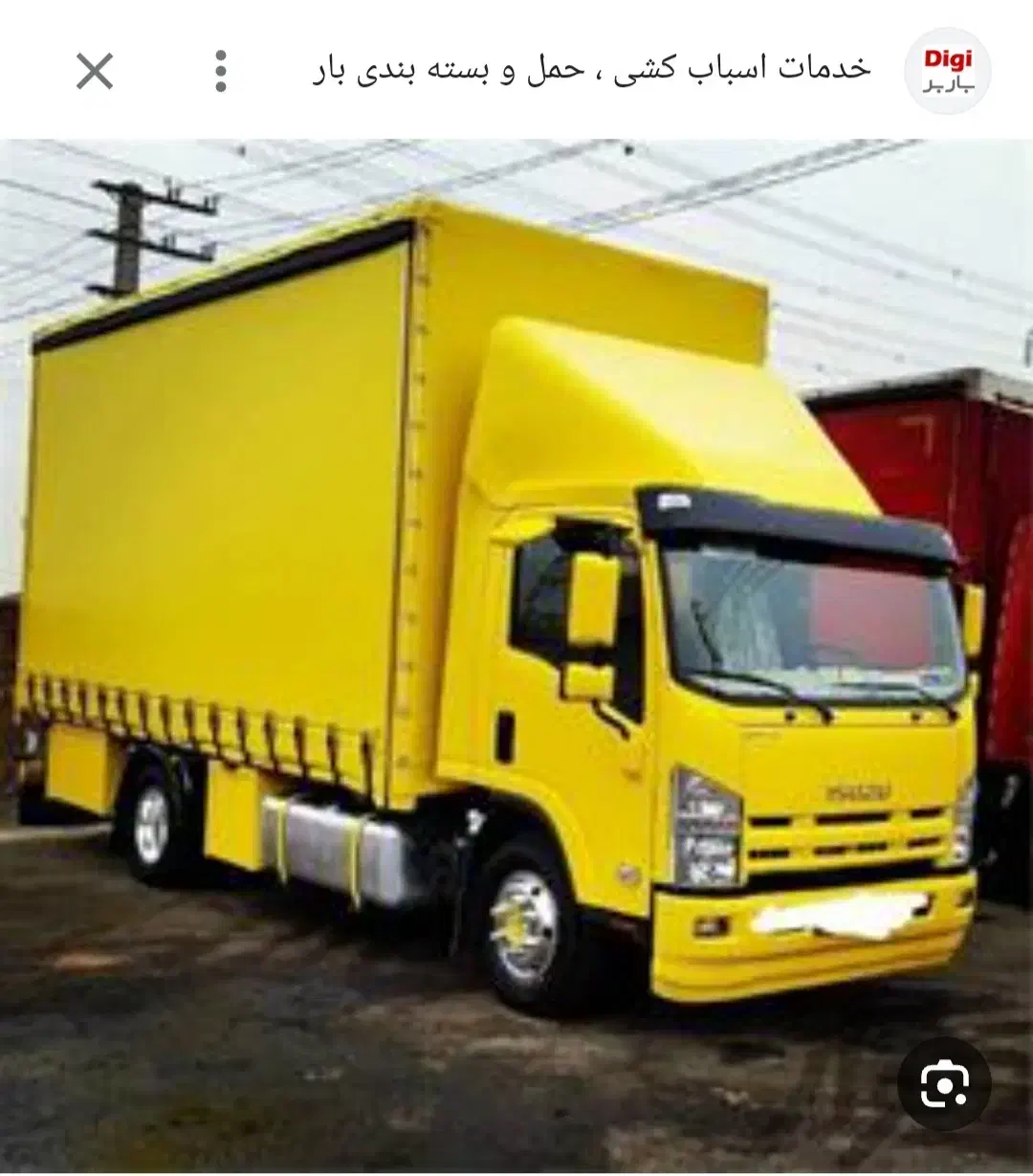Tap the Digi site logo avatar

click(x=947, y=72)
